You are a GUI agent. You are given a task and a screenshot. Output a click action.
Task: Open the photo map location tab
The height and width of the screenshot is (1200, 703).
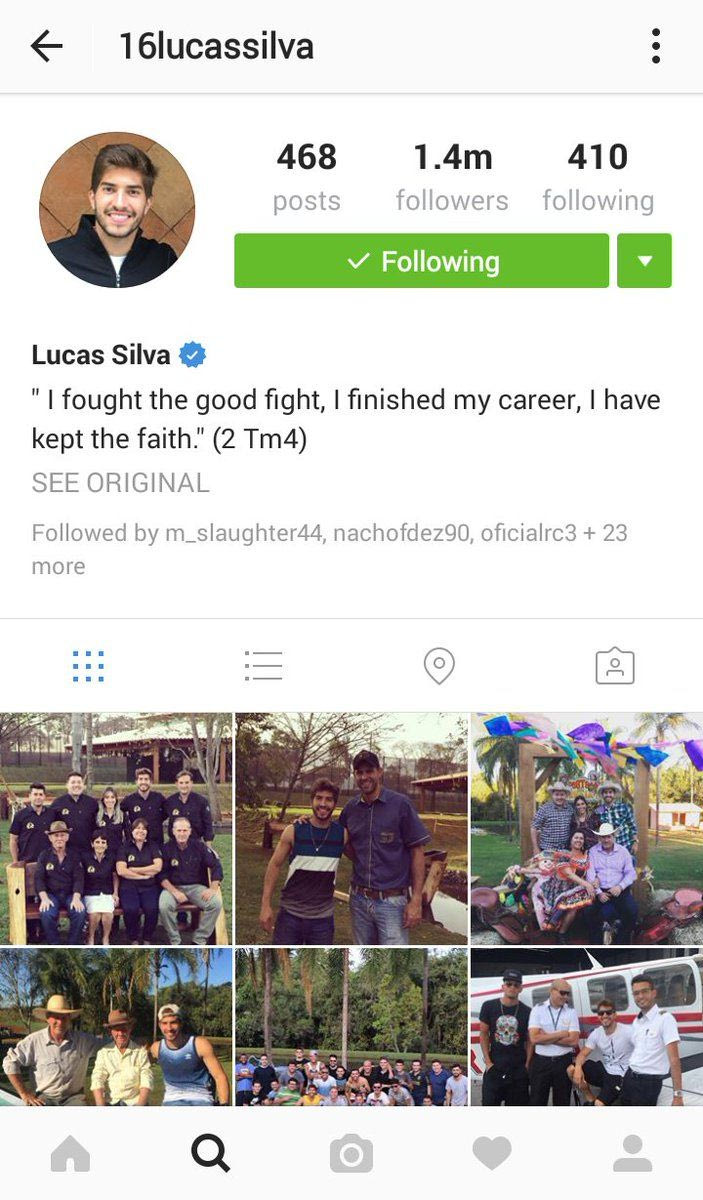click(439, 666)
